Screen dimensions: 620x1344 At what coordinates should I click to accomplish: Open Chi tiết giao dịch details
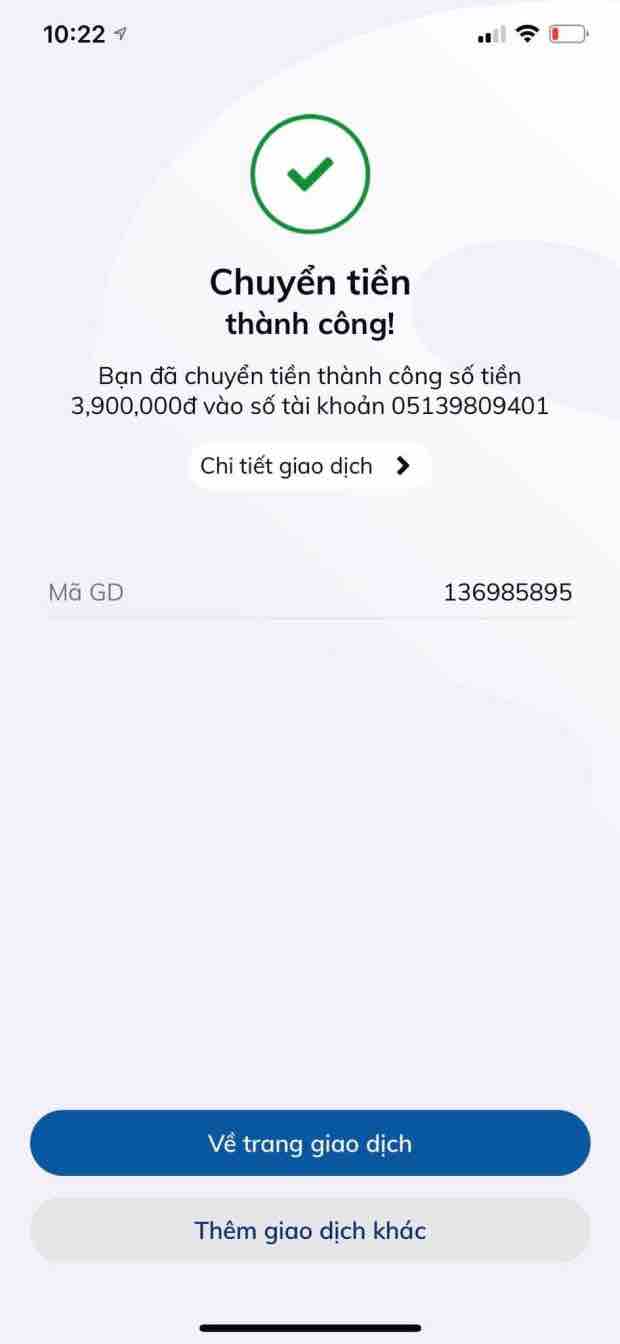tap(309, 466)
